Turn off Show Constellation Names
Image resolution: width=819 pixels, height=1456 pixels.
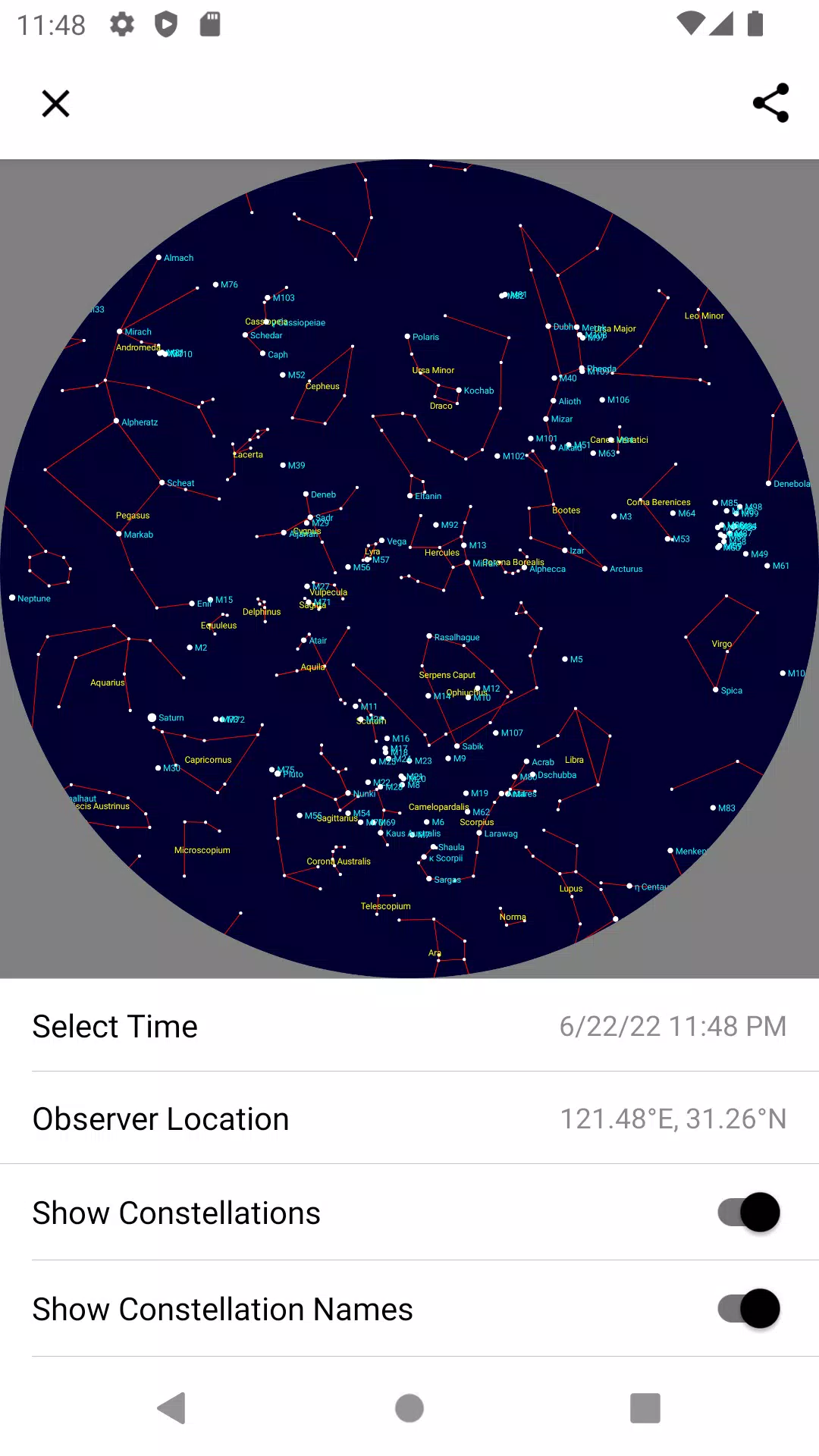tap(746, 1308)
